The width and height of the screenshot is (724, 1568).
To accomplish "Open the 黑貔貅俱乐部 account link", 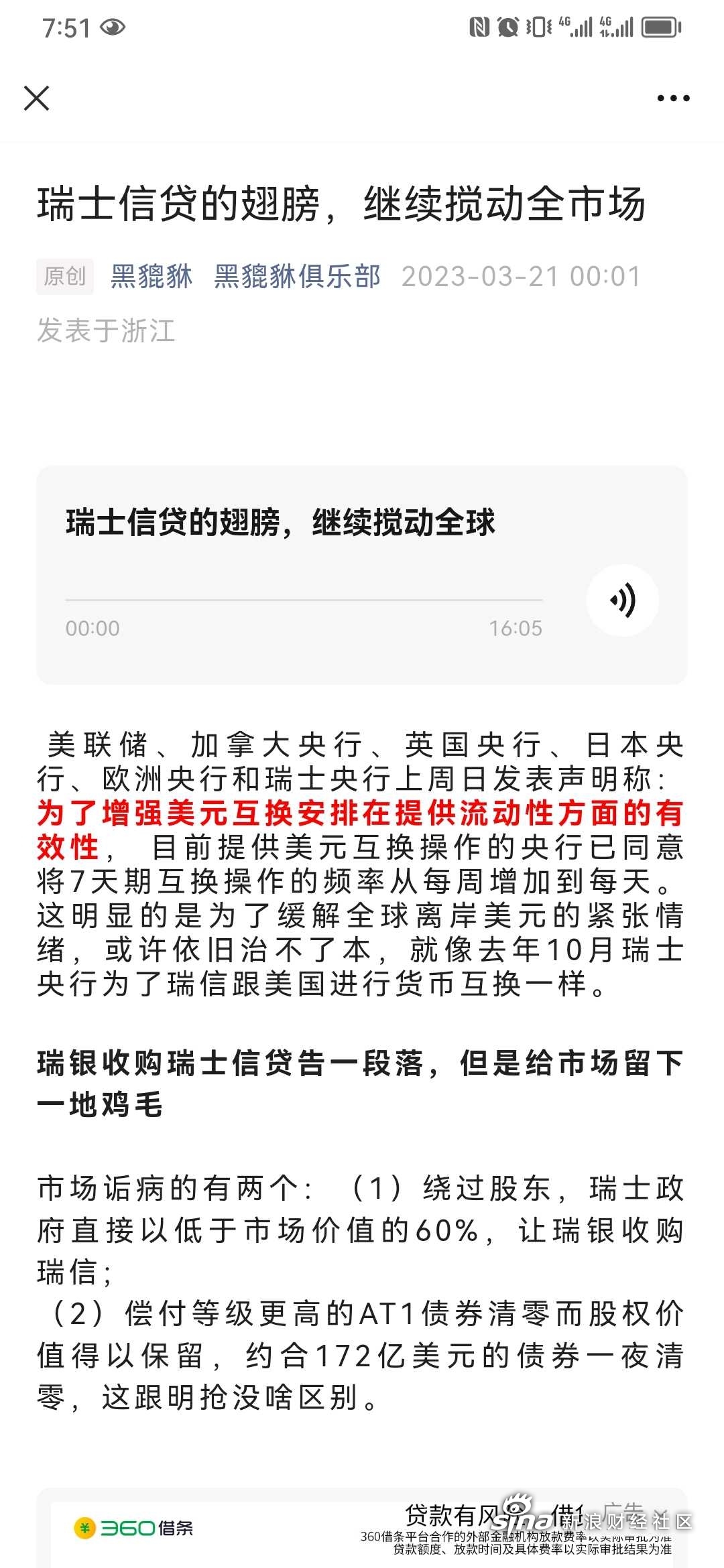I will click(297, 276).
